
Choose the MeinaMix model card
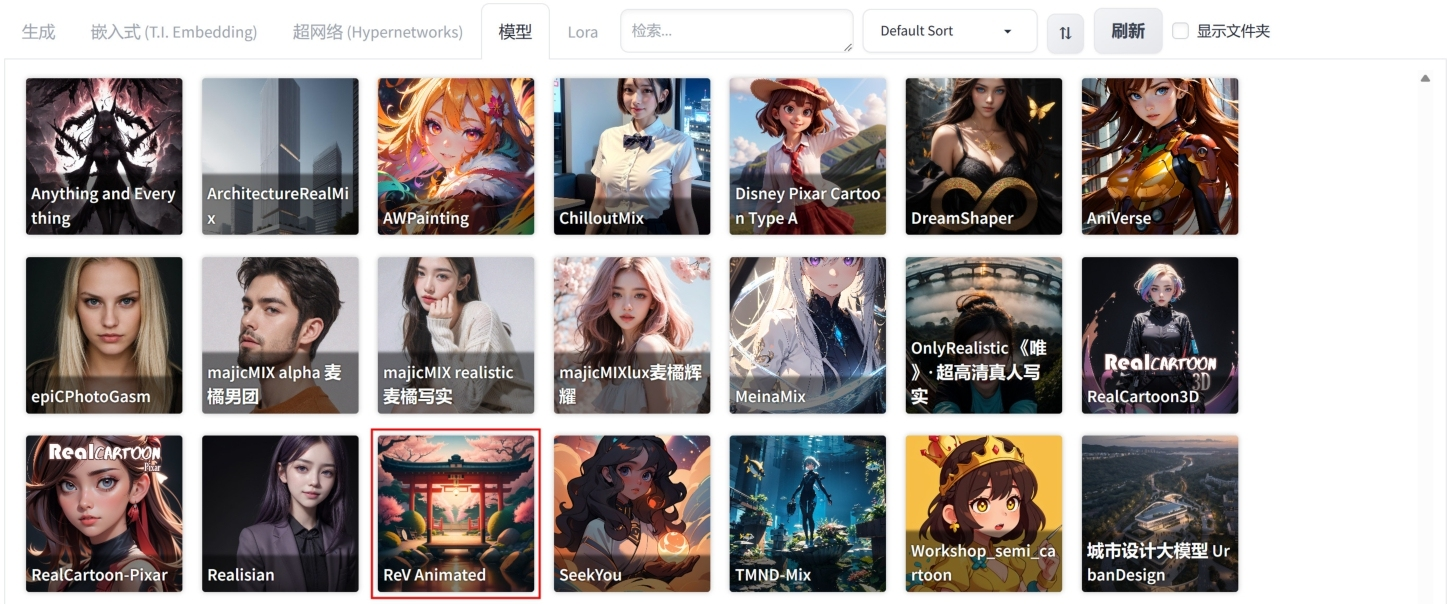point(808,335)
